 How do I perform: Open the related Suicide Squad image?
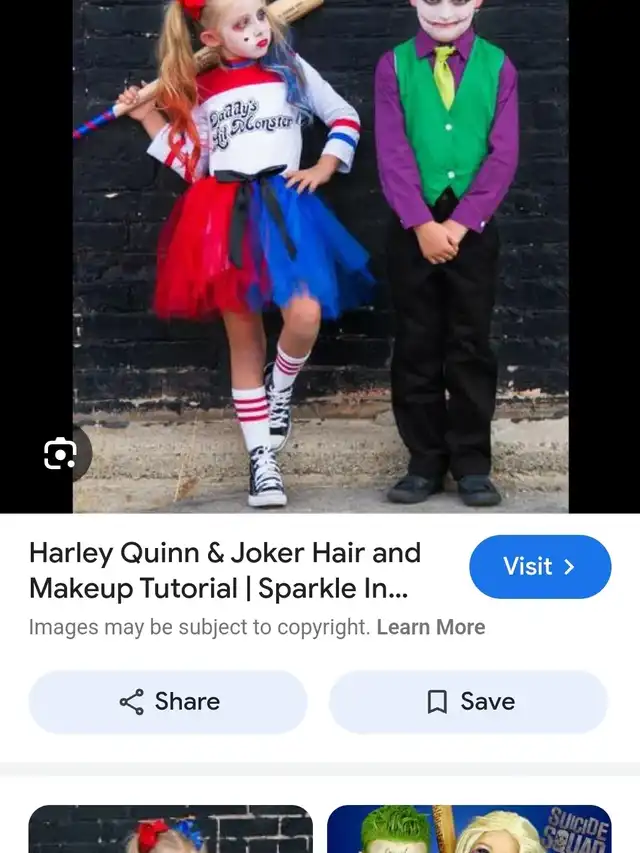(468, 829)
